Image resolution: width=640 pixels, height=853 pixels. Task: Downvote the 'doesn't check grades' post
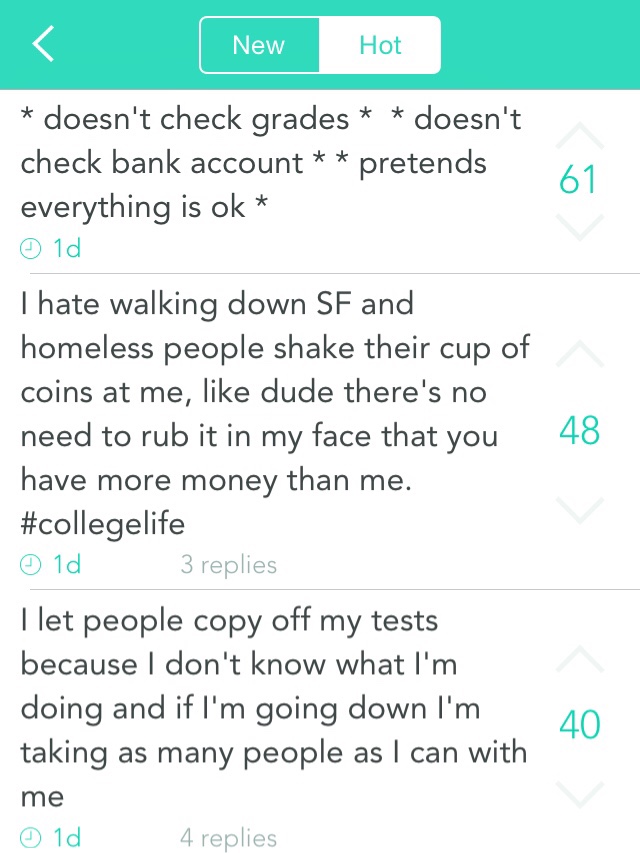[578, 227]
